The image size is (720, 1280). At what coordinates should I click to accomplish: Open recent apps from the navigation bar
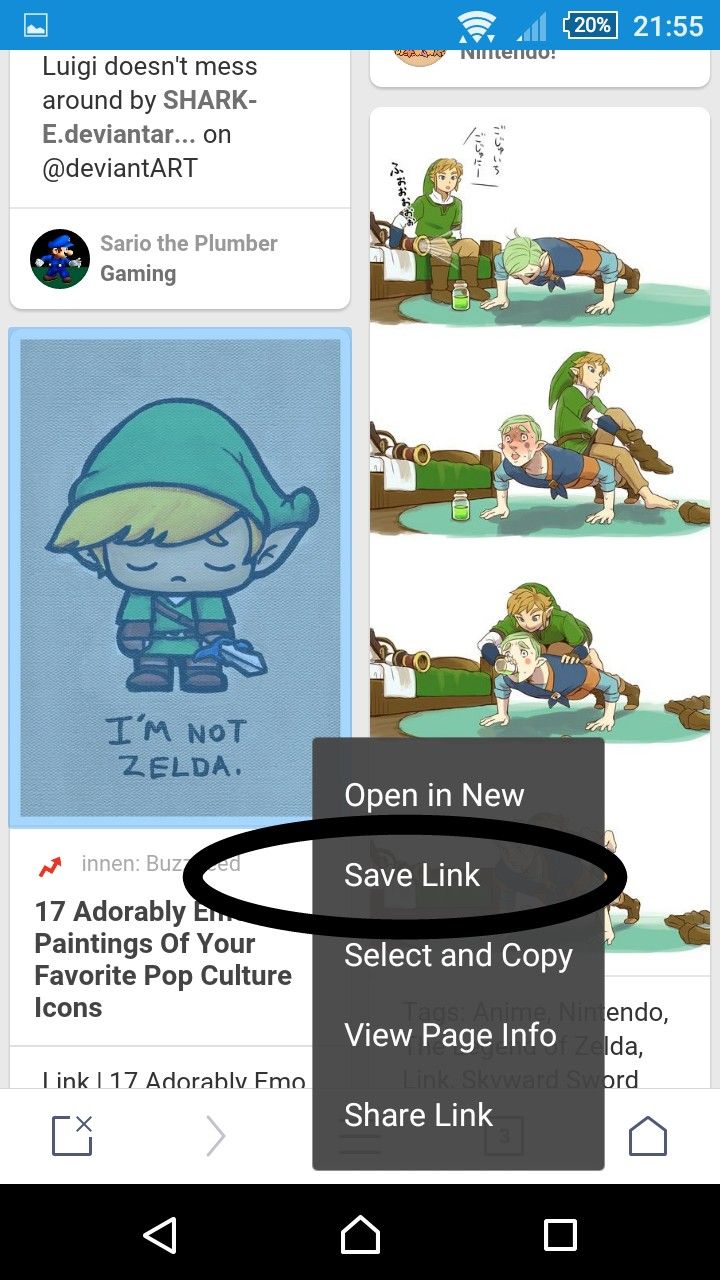pyautogui.click(x=560, y=1234)
